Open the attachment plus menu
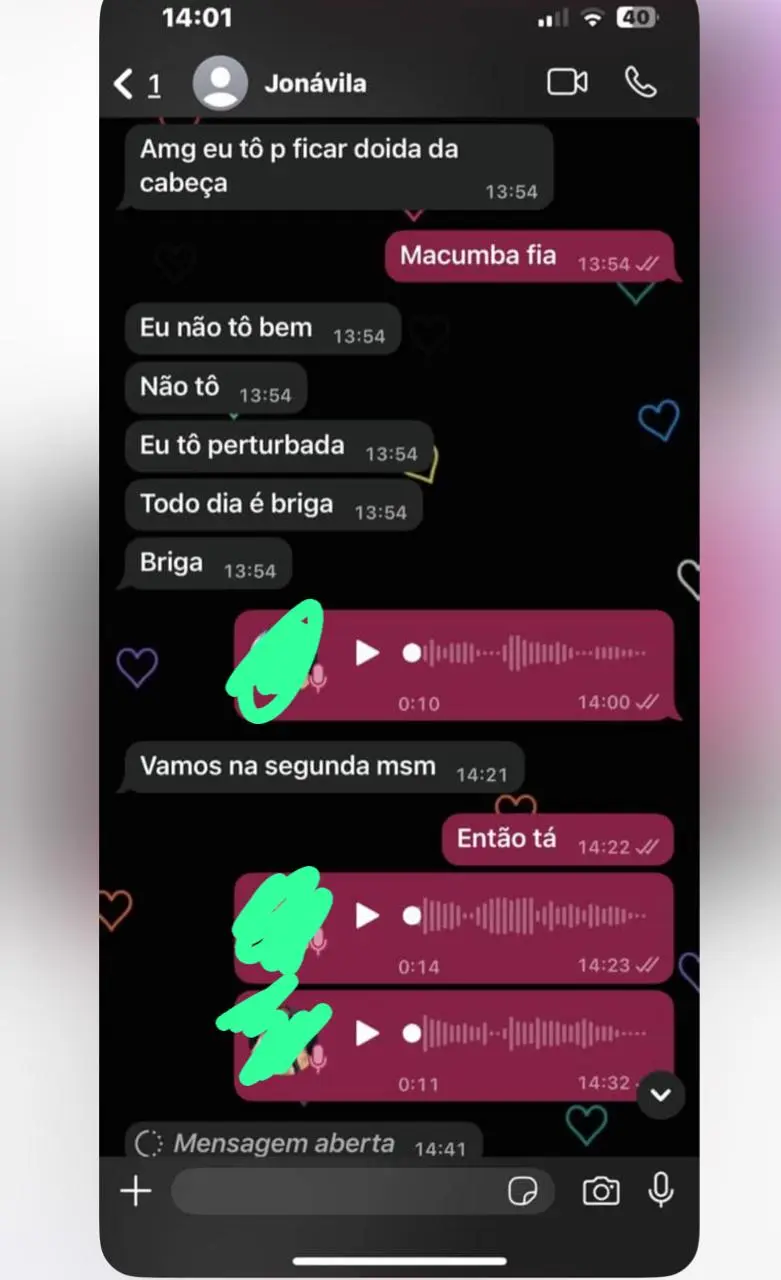The image size is (781, 1280). click(x=135, y=1191)
